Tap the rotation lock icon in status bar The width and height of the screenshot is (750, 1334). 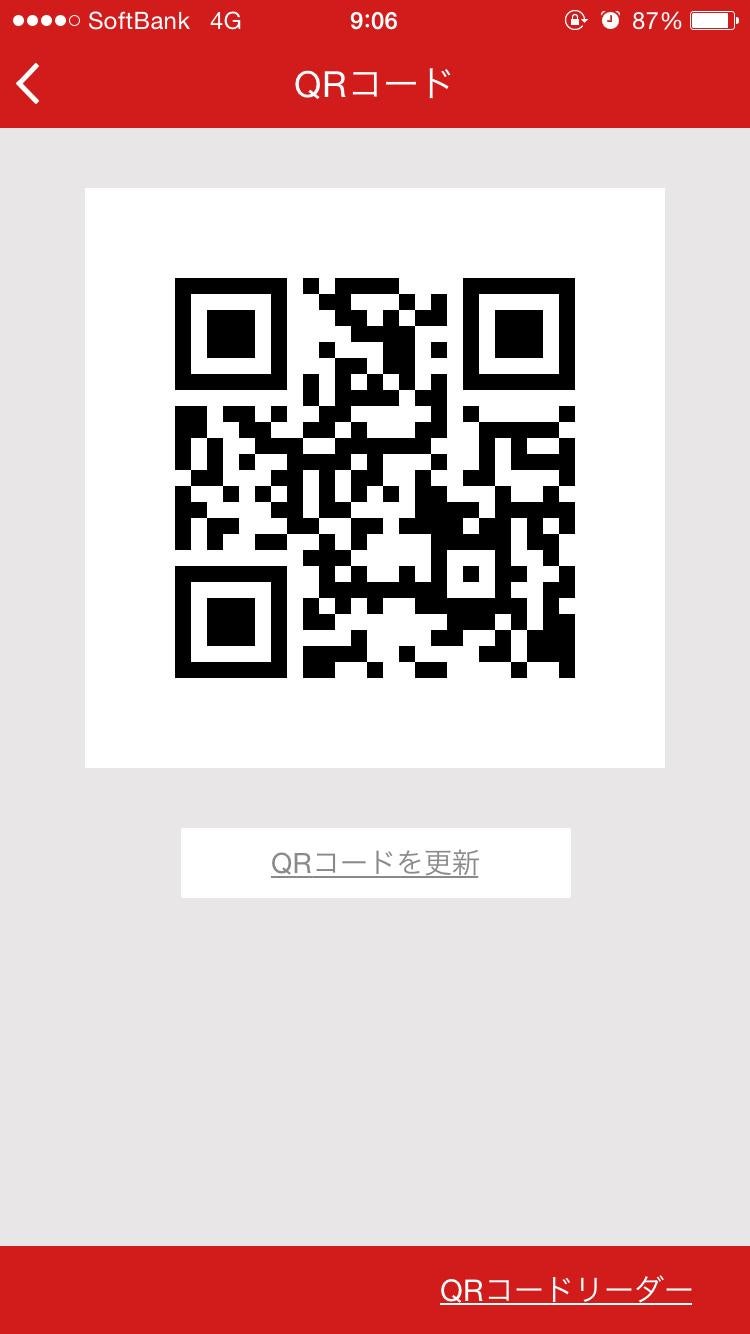coord(576,20)
